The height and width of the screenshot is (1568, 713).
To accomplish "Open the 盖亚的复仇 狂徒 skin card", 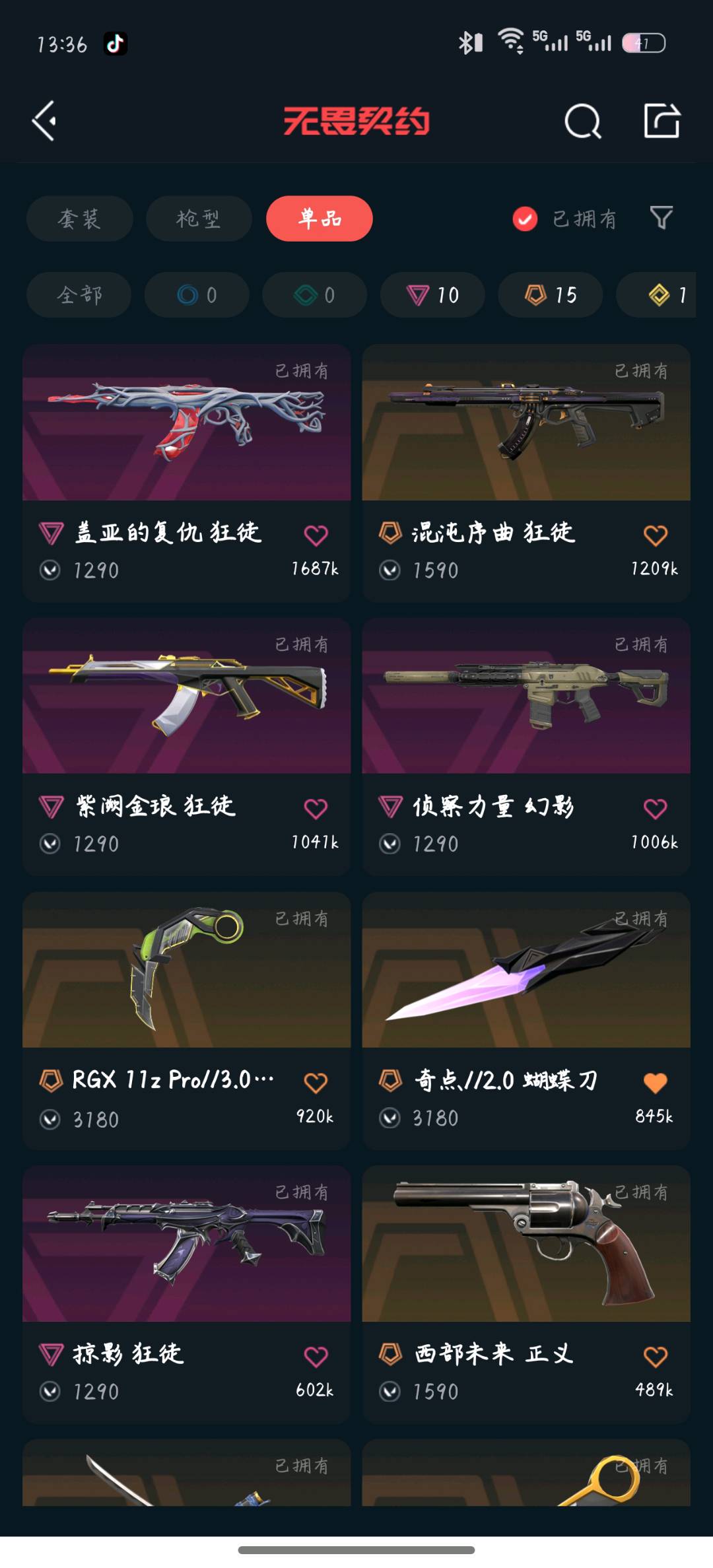I will pyautogui.click(x=186, y=472).
